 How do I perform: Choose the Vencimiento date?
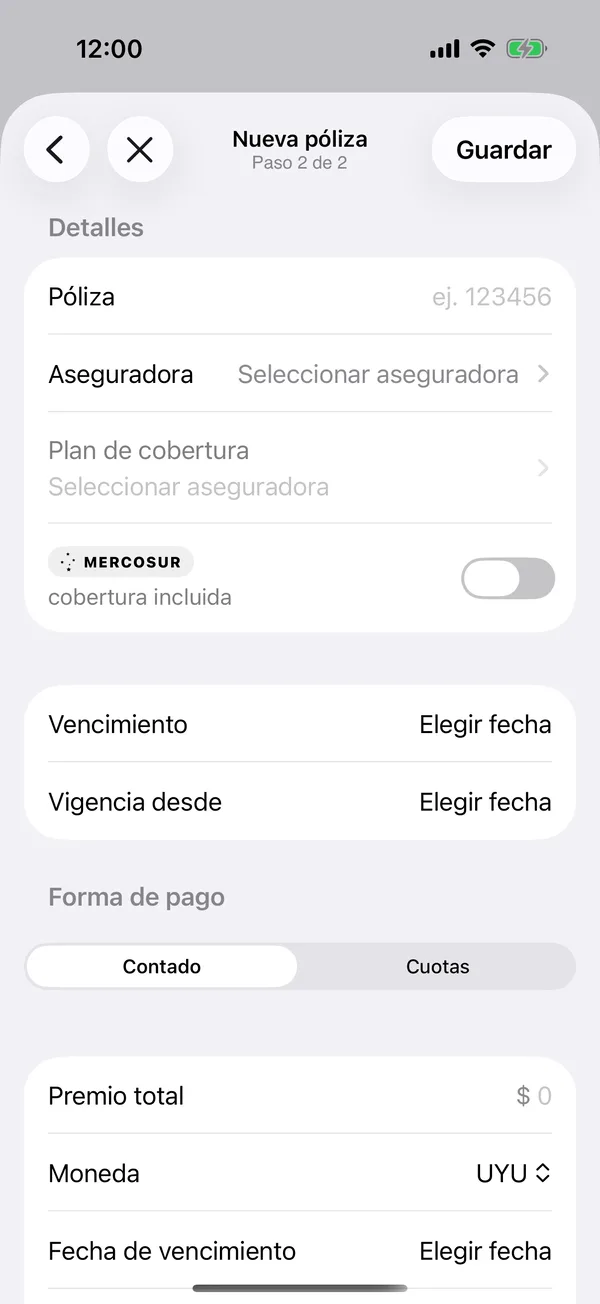300,724
